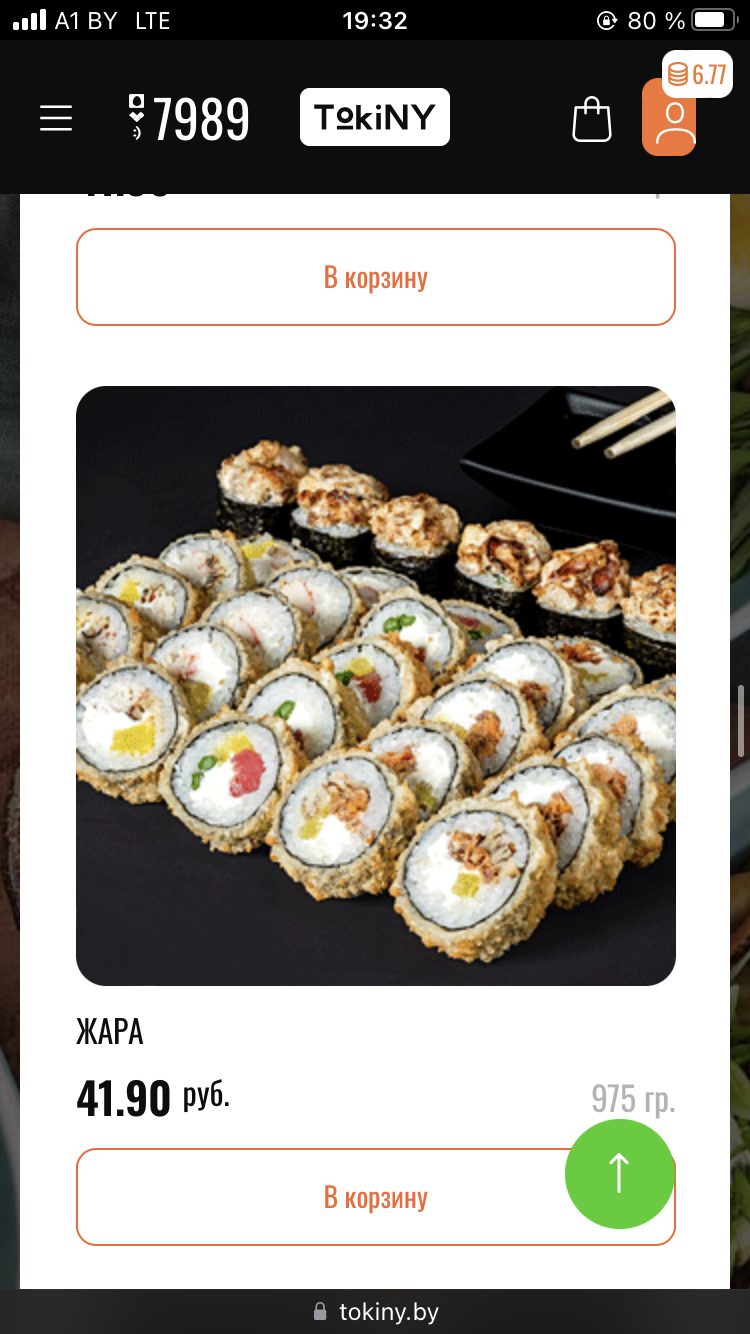This screenshot has width=750, height=1334.
Task: Open the shopping bag cart
Action: 591,119
